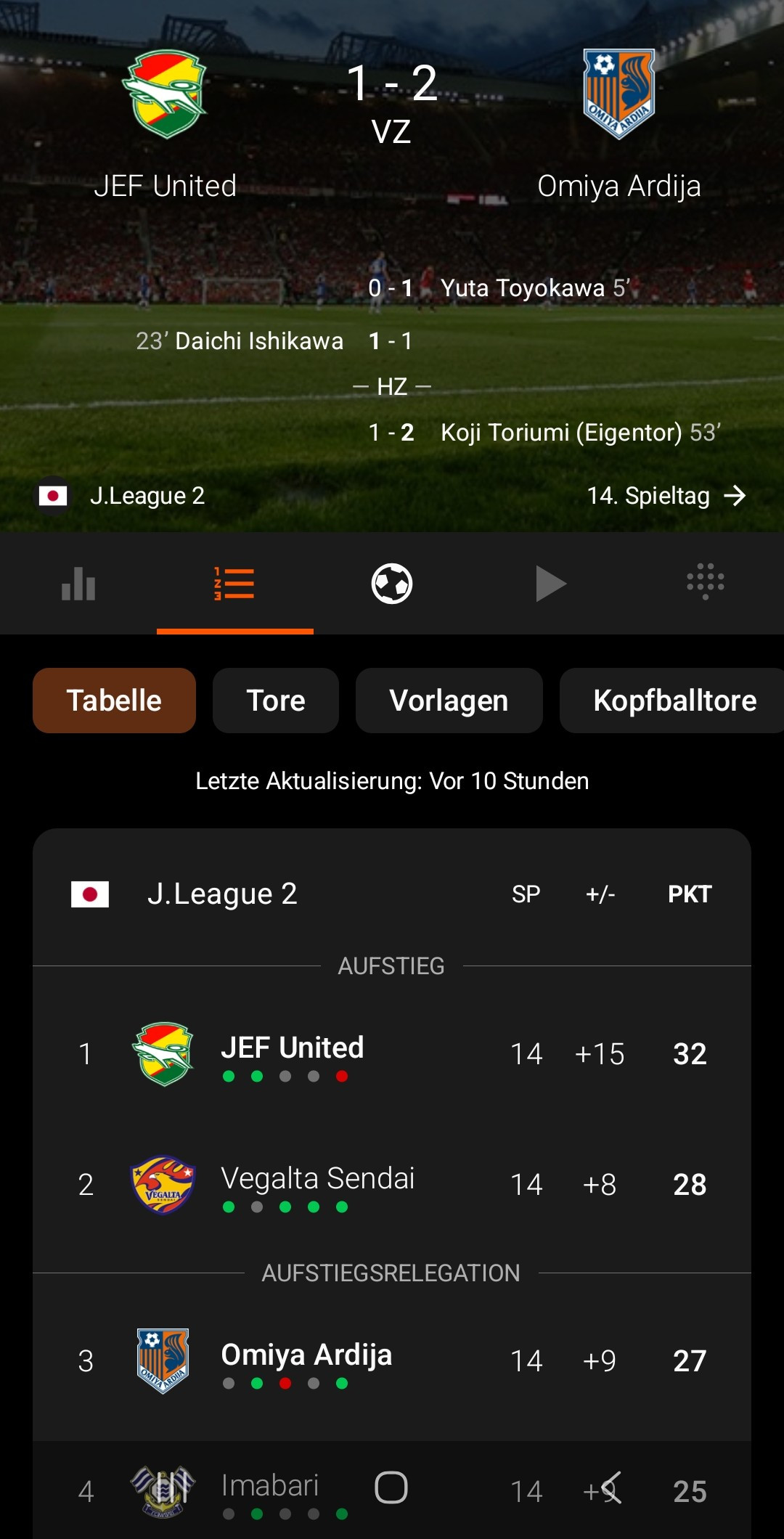This screenshot has height=1539, width=784.
Task: Tap the Omiya Ardija crest in header
Action: [x=619, y=94]
